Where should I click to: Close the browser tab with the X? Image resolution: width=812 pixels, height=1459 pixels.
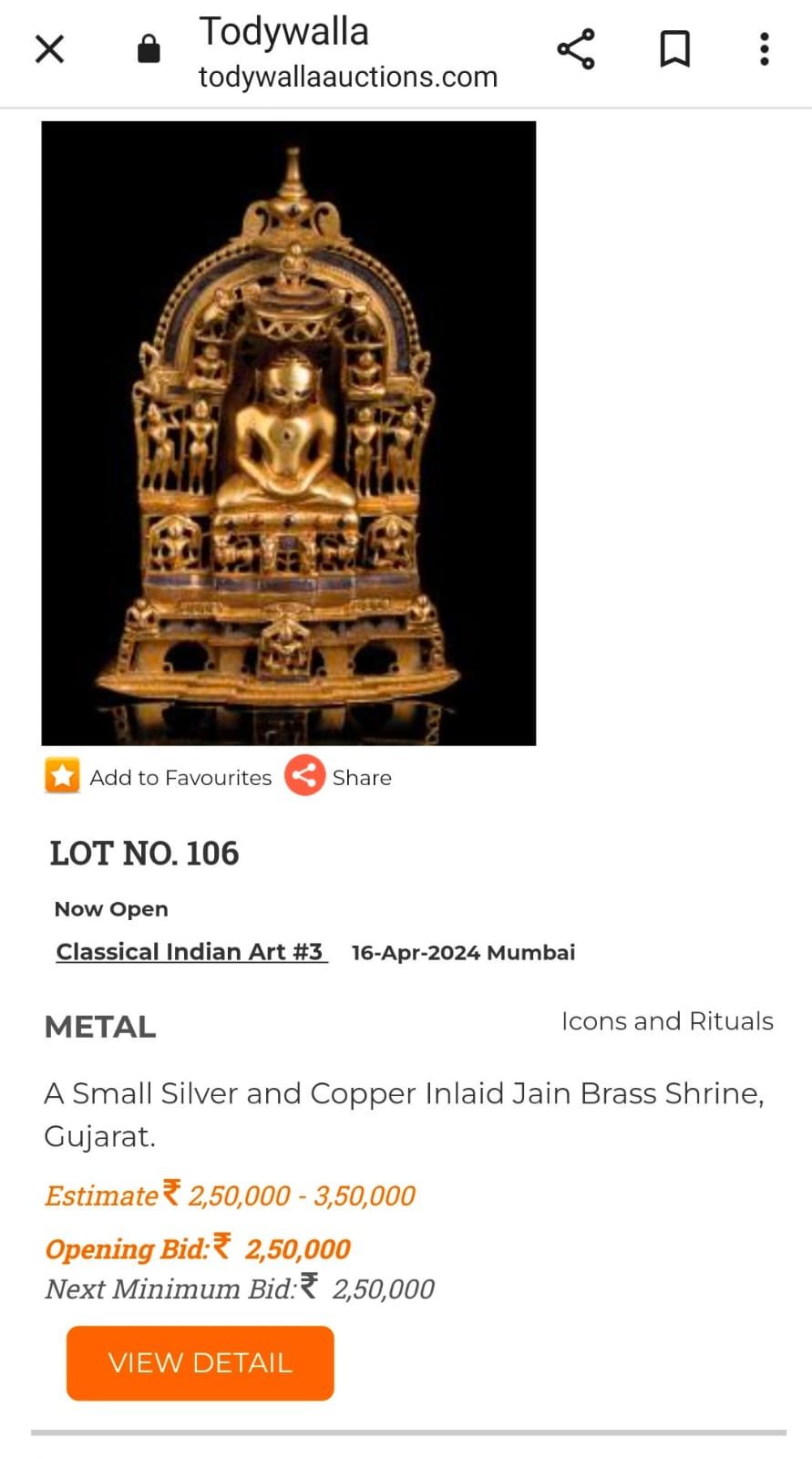pyautogui.click(x=50, y=49)
